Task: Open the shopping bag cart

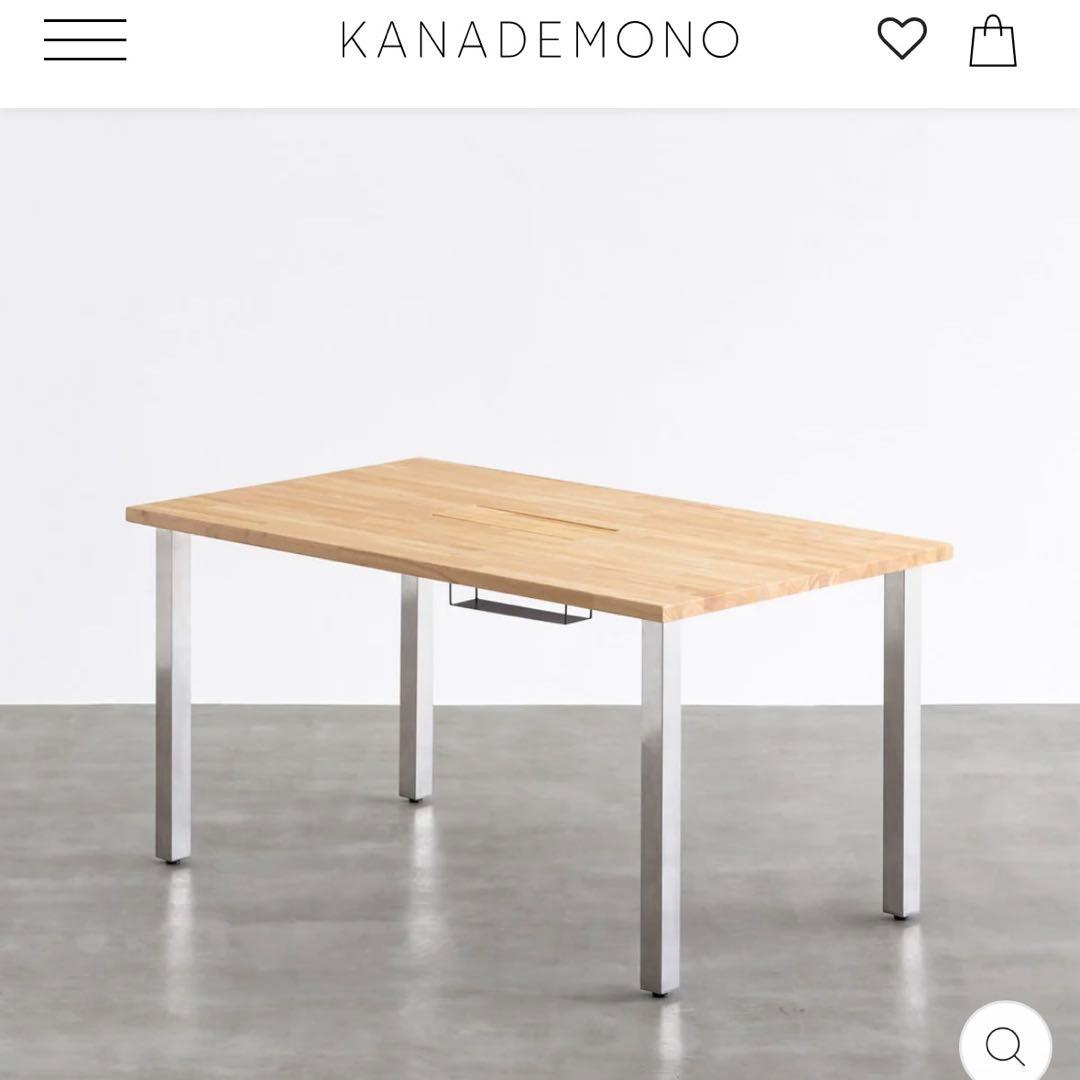Action: pyautogui.click(x=993, y=41)
